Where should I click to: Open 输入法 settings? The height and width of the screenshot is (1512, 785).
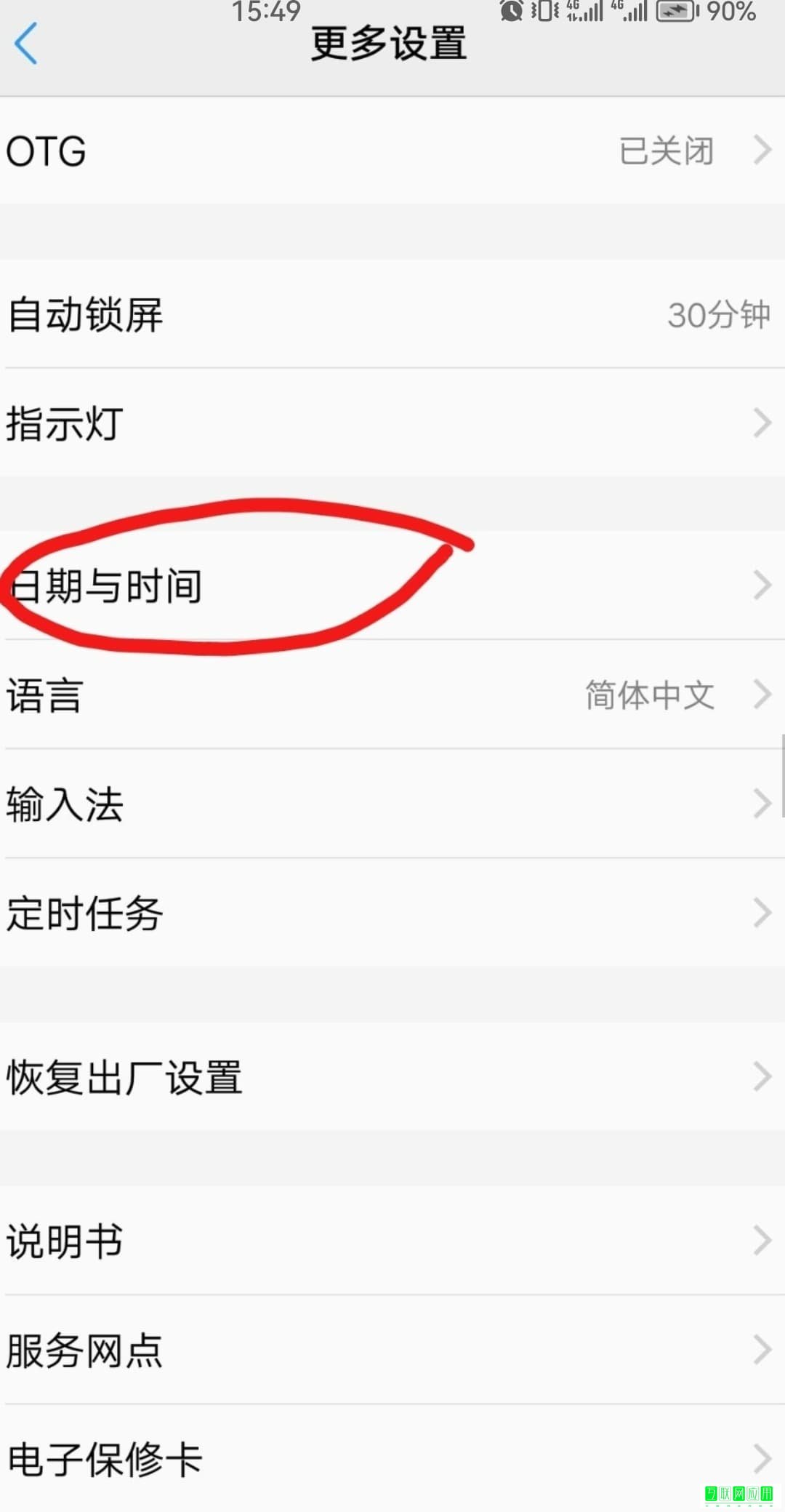[x=392, y=804]
